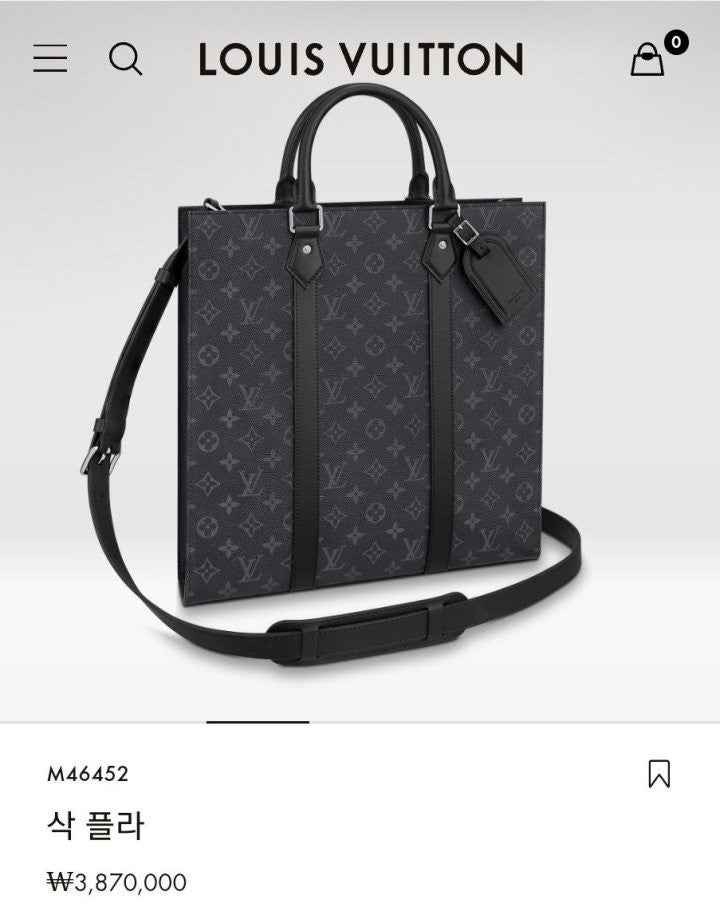Open the search icon
720x923 pixels.
coord(125,59)
